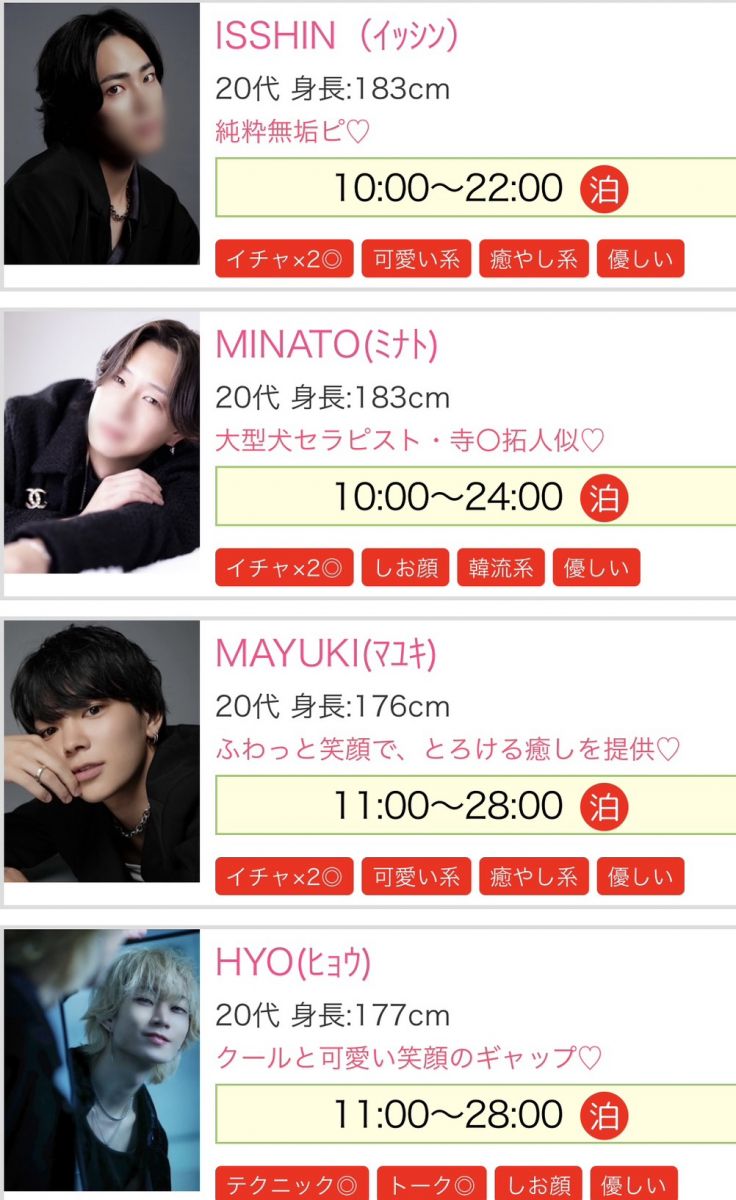Select the 癒やし系 tag on ISSHIN's card
This screenshot has height=1200, width=736.
pos(533,259)
